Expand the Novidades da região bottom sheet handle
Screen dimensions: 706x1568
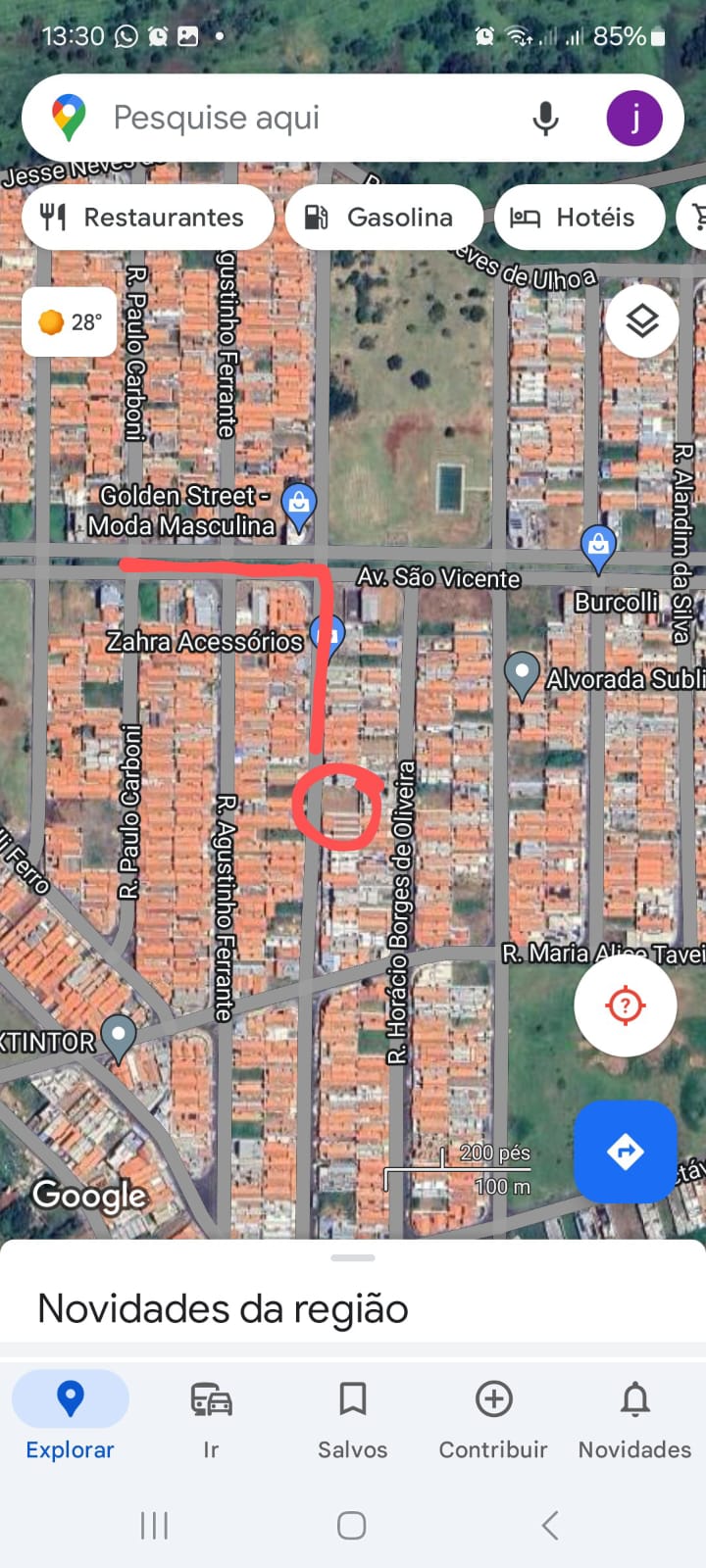coord(352,1258)
